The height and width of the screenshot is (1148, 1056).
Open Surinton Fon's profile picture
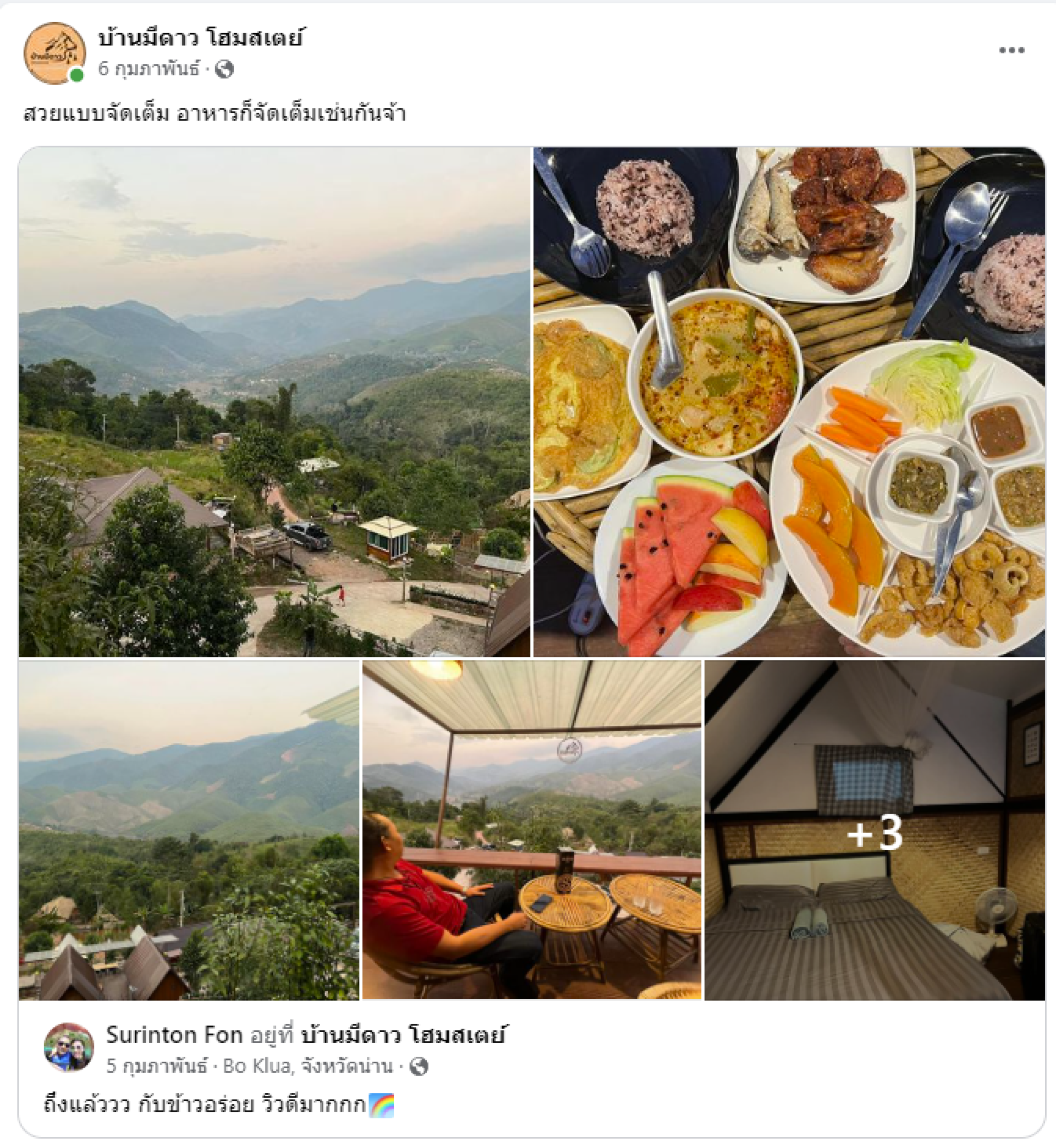point(69,1047)
